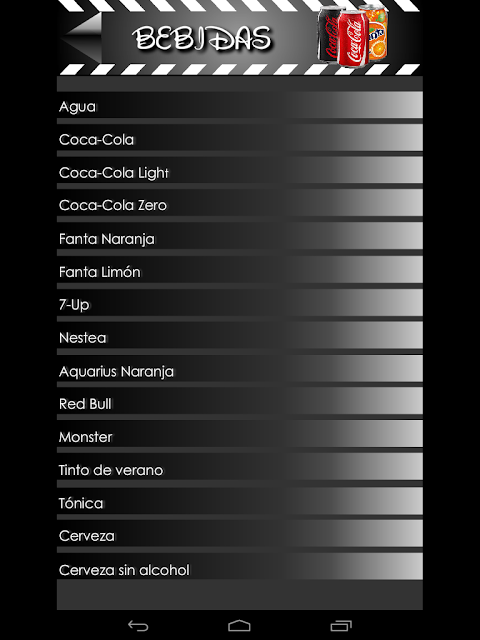Choose 7-Up
The image size is (480, 640).
pos(240,303)
